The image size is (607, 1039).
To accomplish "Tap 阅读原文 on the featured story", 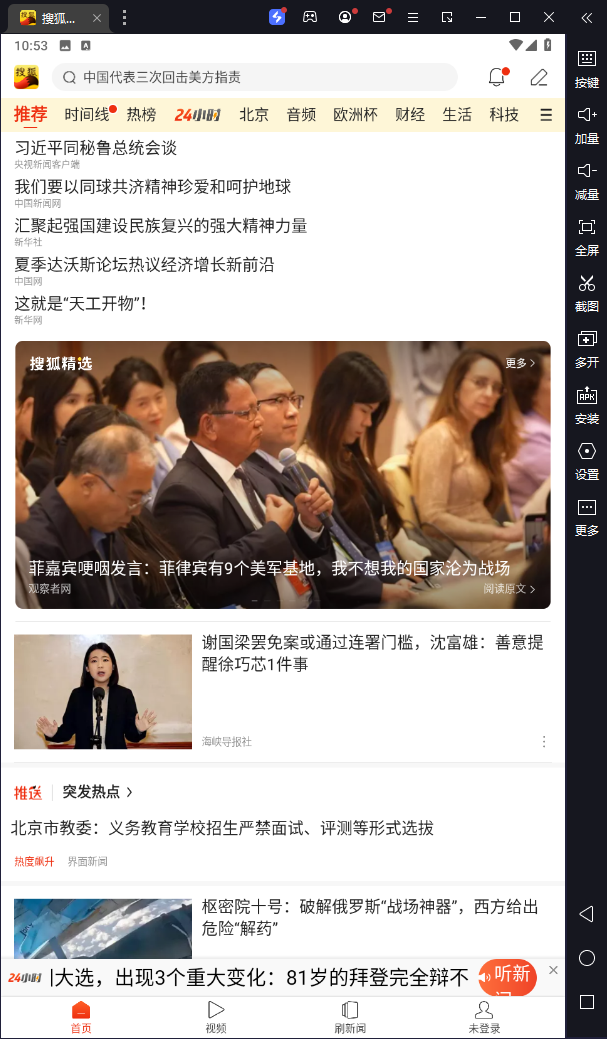I will 510,590.
